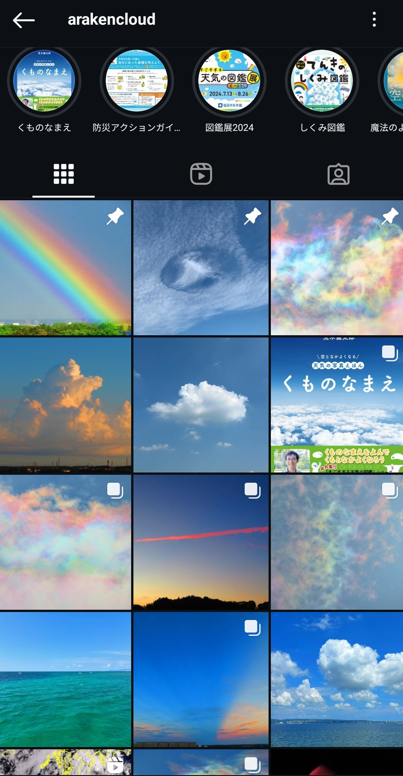Screen dimensions: 403x776
Task: Open the three-dot overflow menu
Action: pos(374,20)
